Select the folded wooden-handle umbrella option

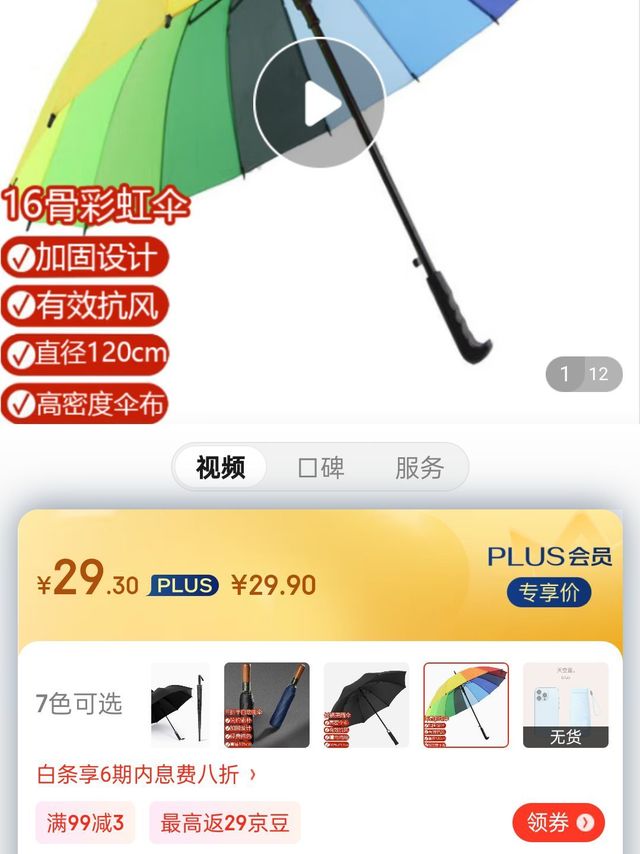pos(267,705)
